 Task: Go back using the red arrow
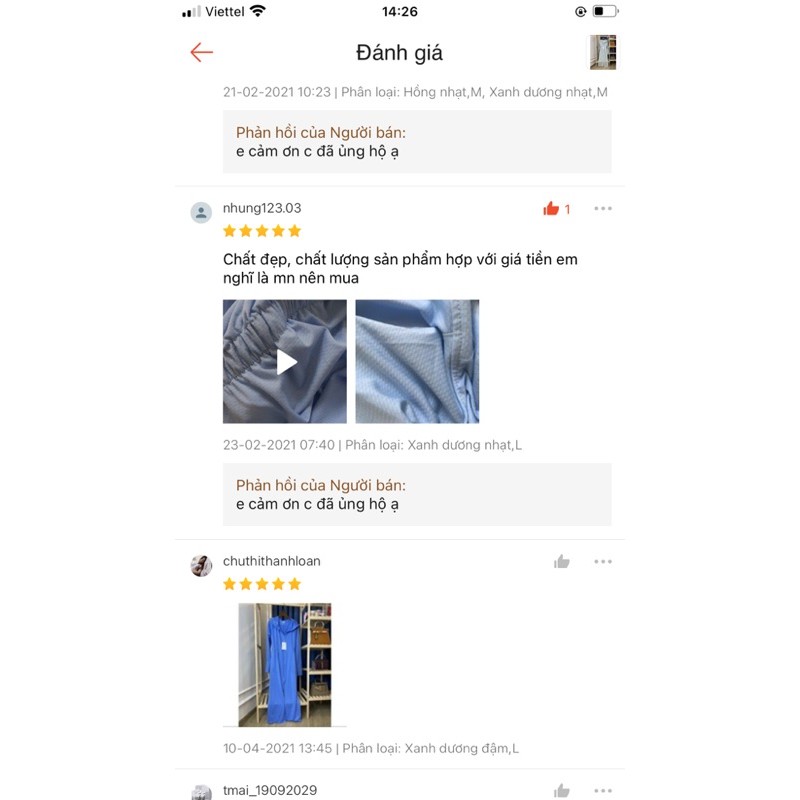point(202,53)
